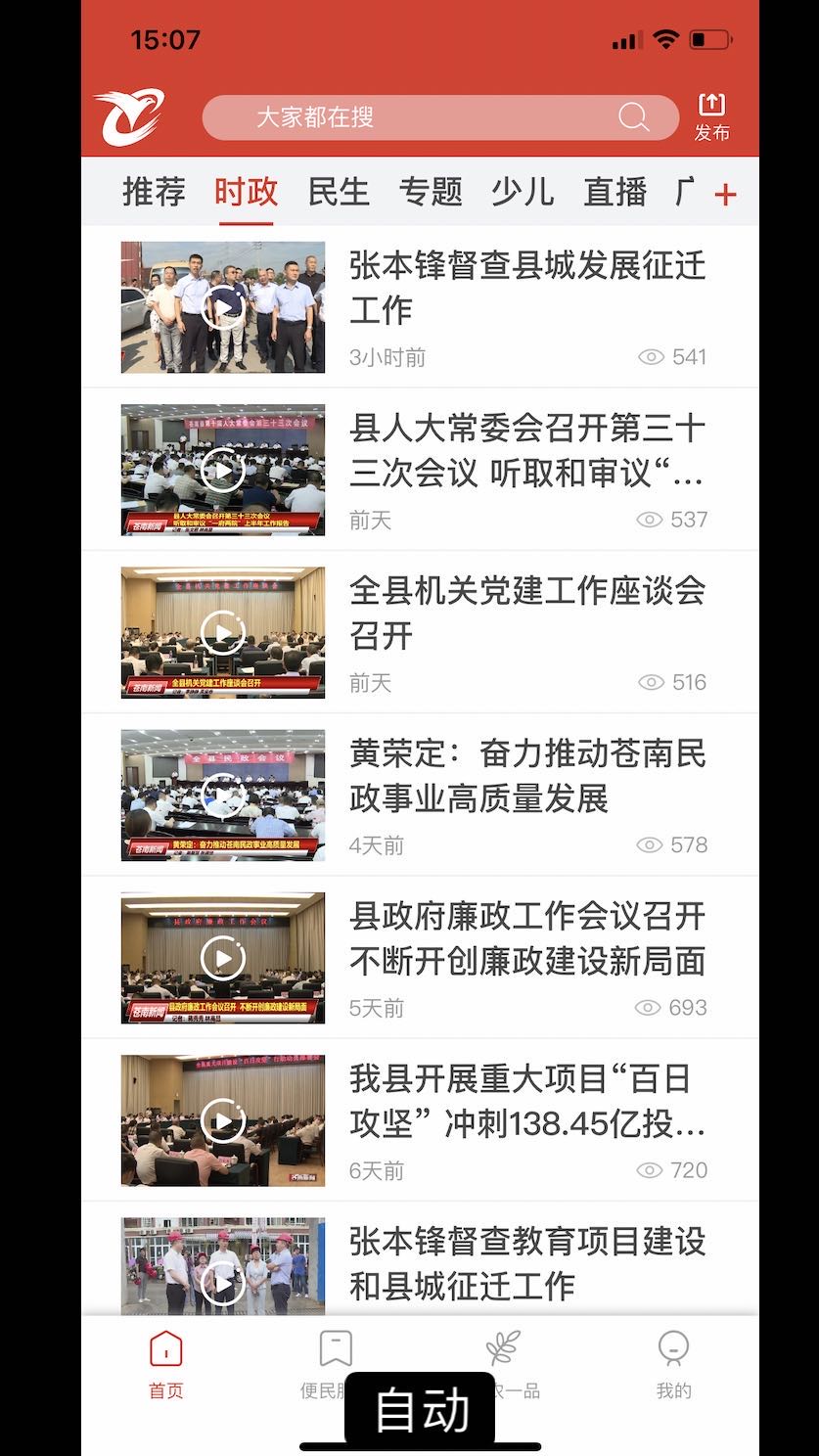Switch to the 民生 tab
This screenshot has height=1456, width=819.
(338, 192)
